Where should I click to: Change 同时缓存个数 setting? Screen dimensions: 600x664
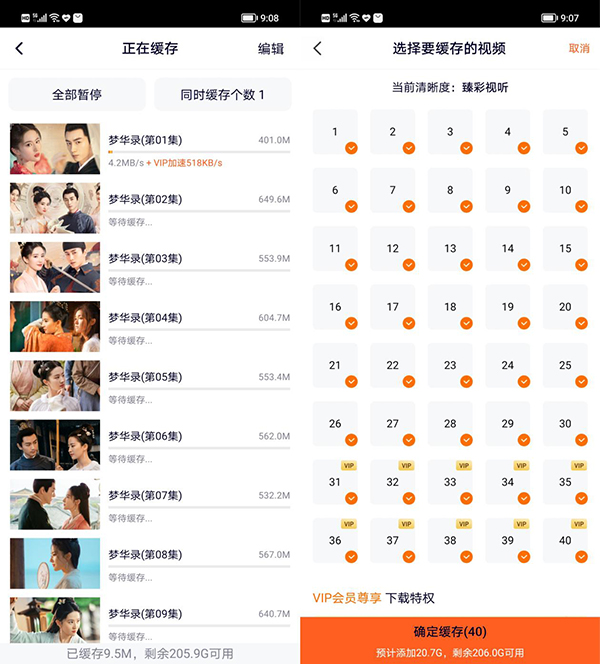tap(222, 95)
